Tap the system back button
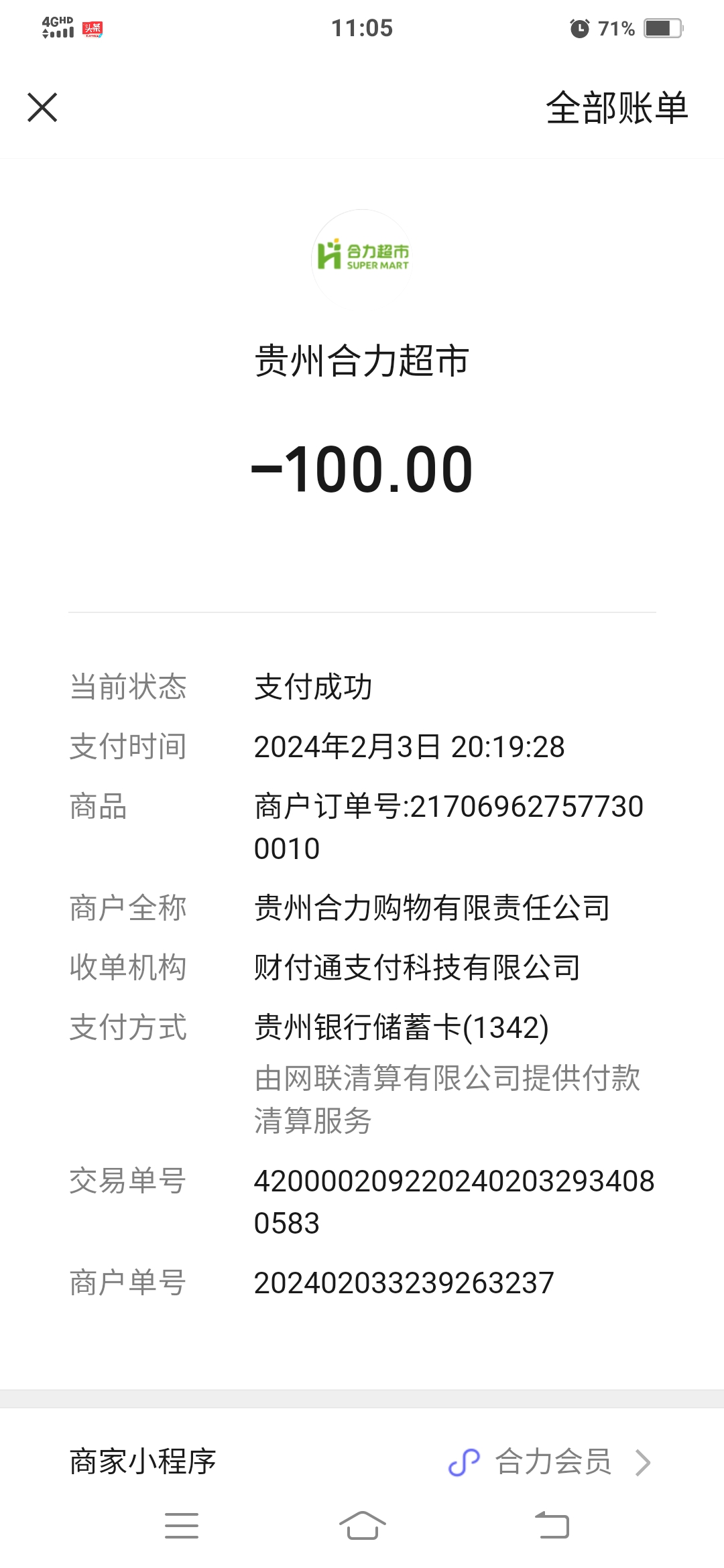Screen dimensions: 724x1568 click(x=552, y=1526)
